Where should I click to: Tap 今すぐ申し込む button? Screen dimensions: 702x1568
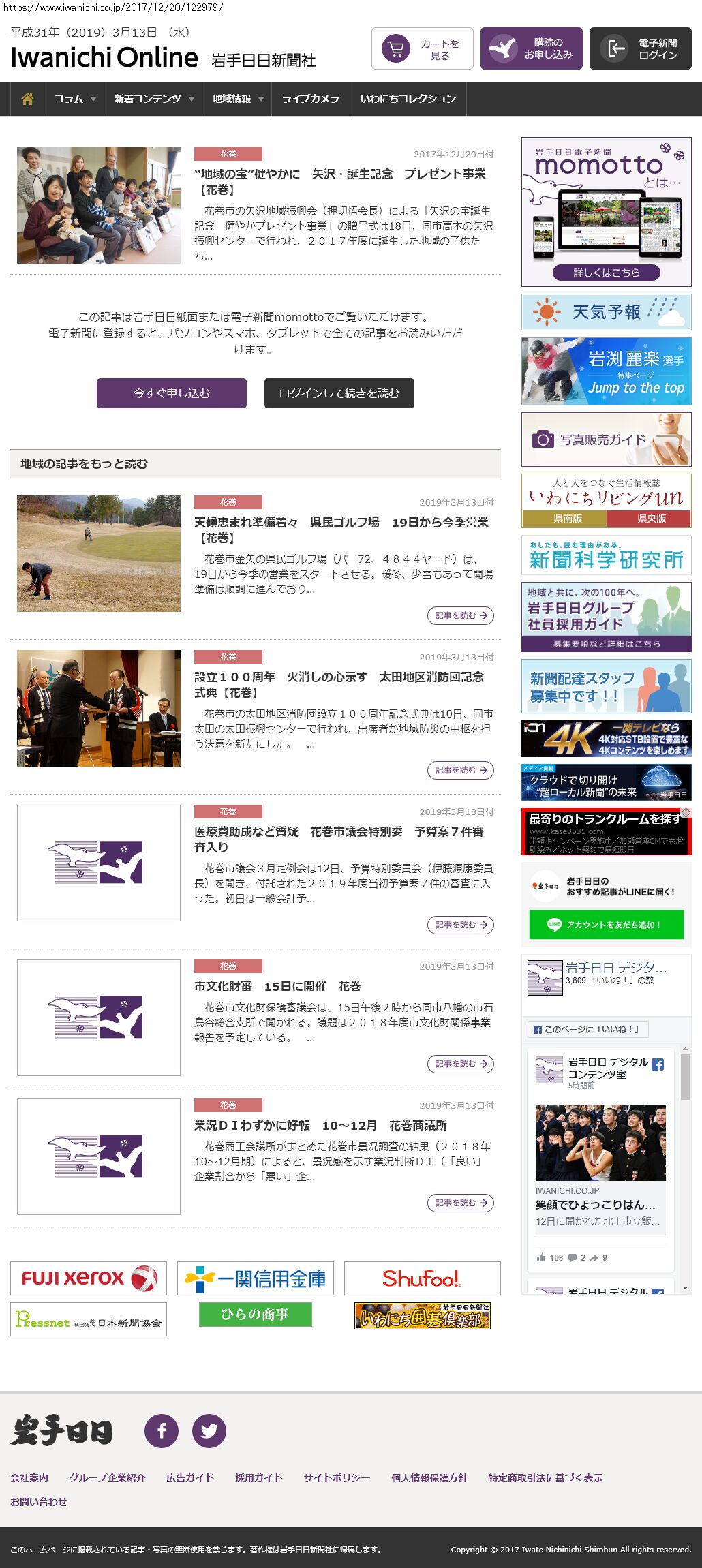172,393
